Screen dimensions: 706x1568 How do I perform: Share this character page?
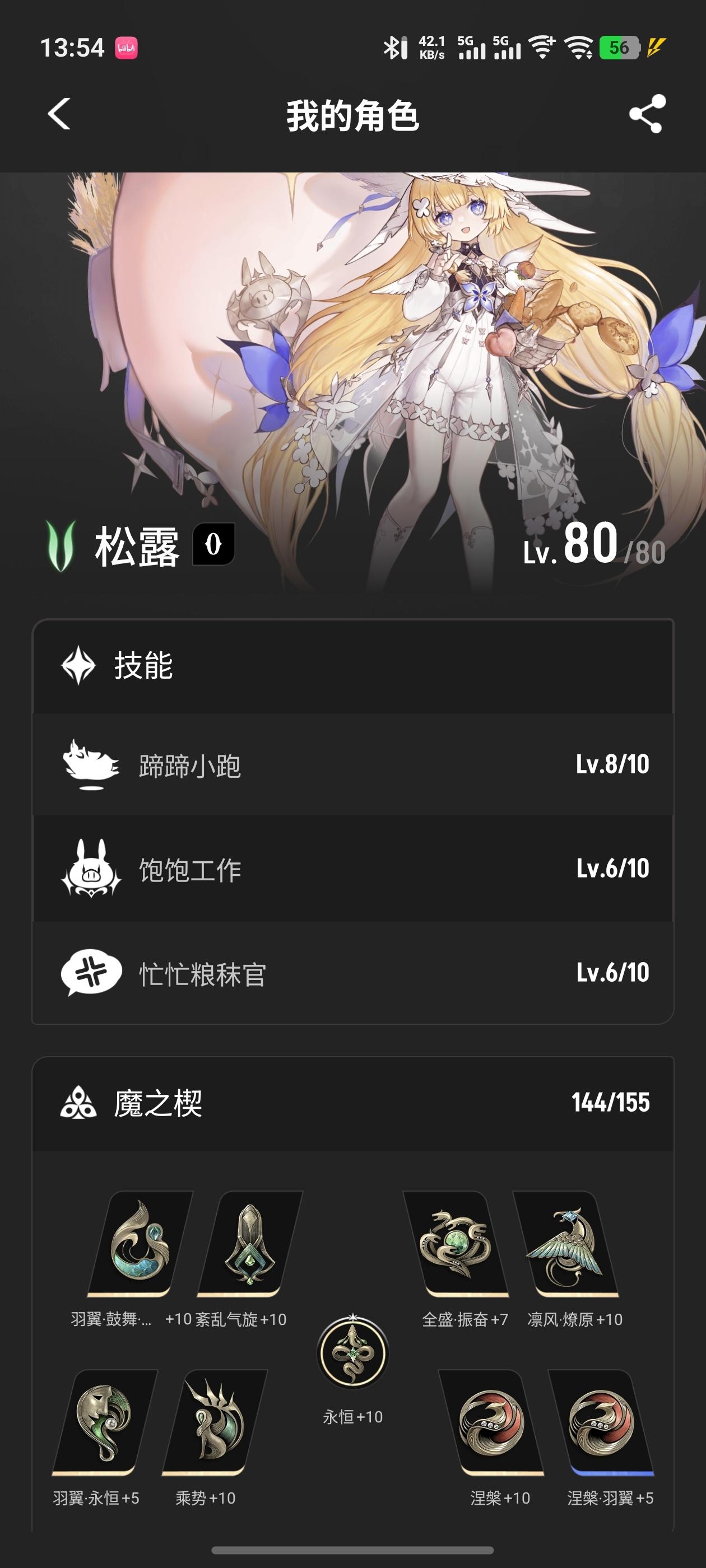coord(647,114)
